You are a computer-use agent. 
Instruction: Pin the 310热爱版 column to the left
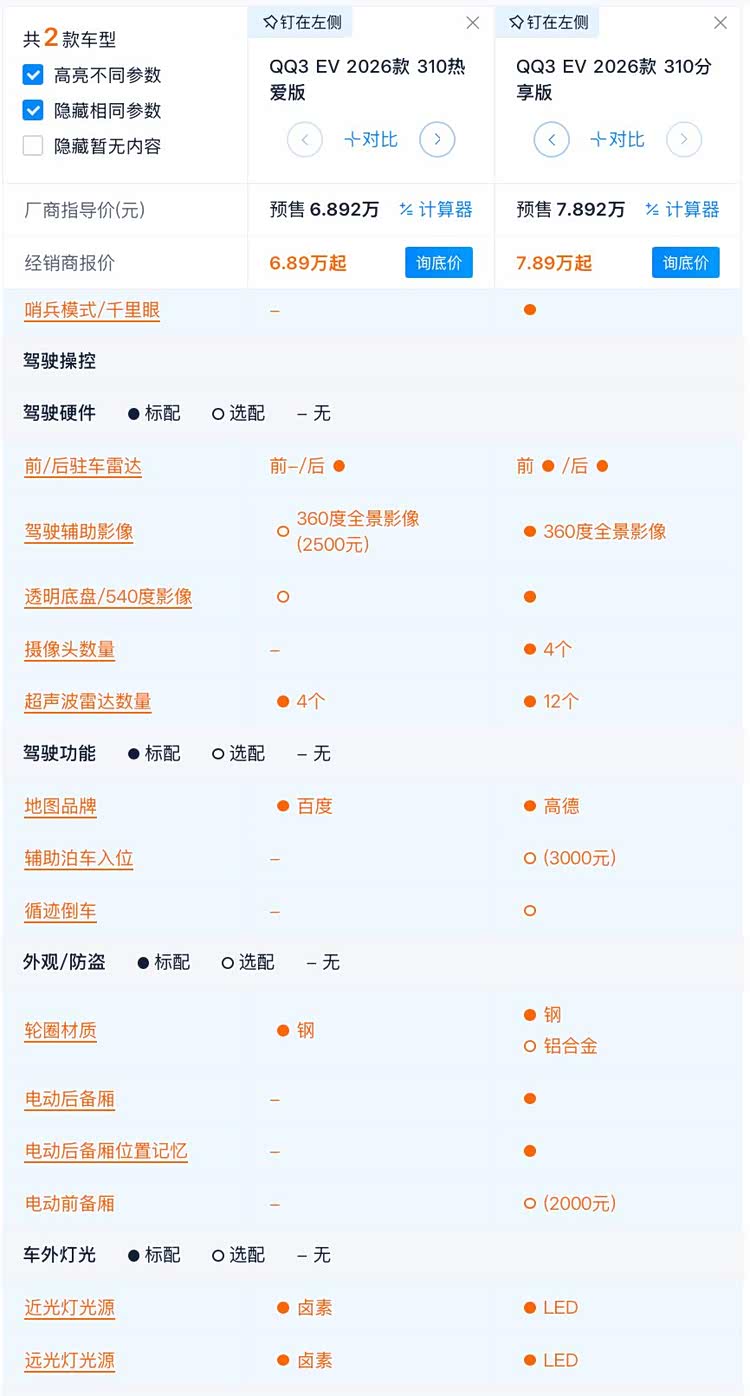click(x=300, y=22)
